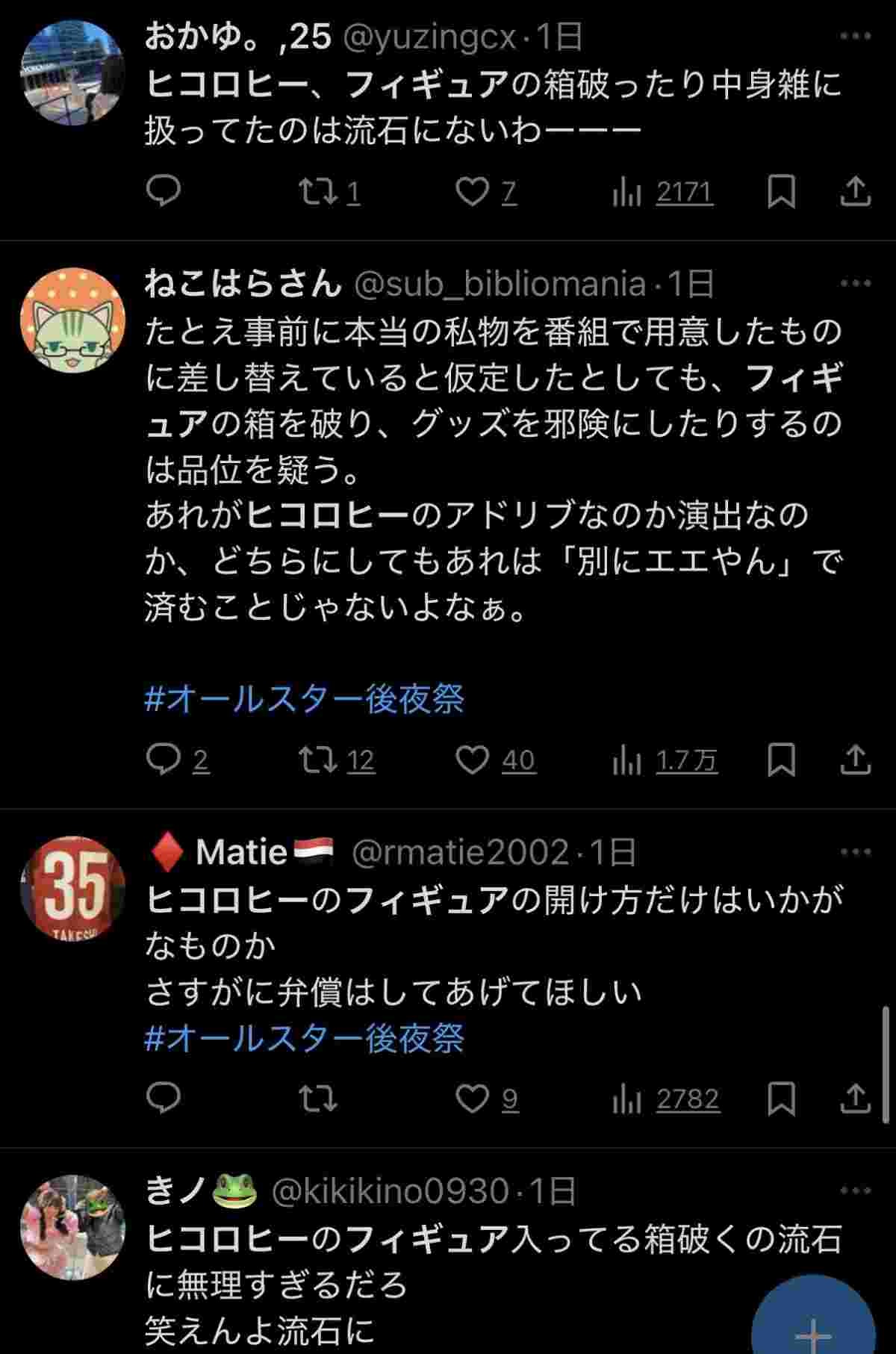
Task: Open overflow menu on ねこはらさん's tweet
Action: [855, 283]
